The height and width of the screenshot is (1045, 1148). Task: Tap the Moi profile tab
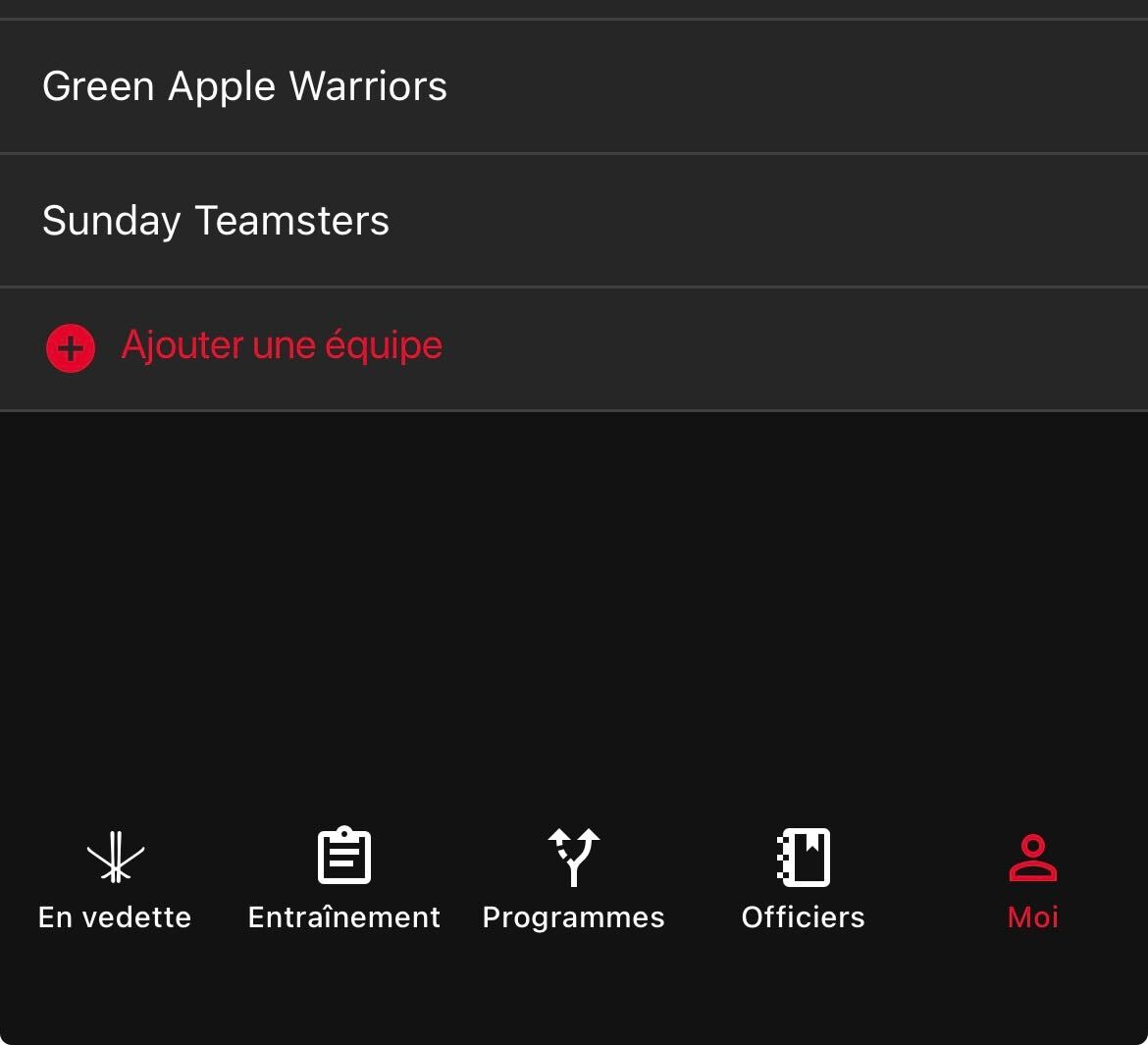(x=1033, y=879)
